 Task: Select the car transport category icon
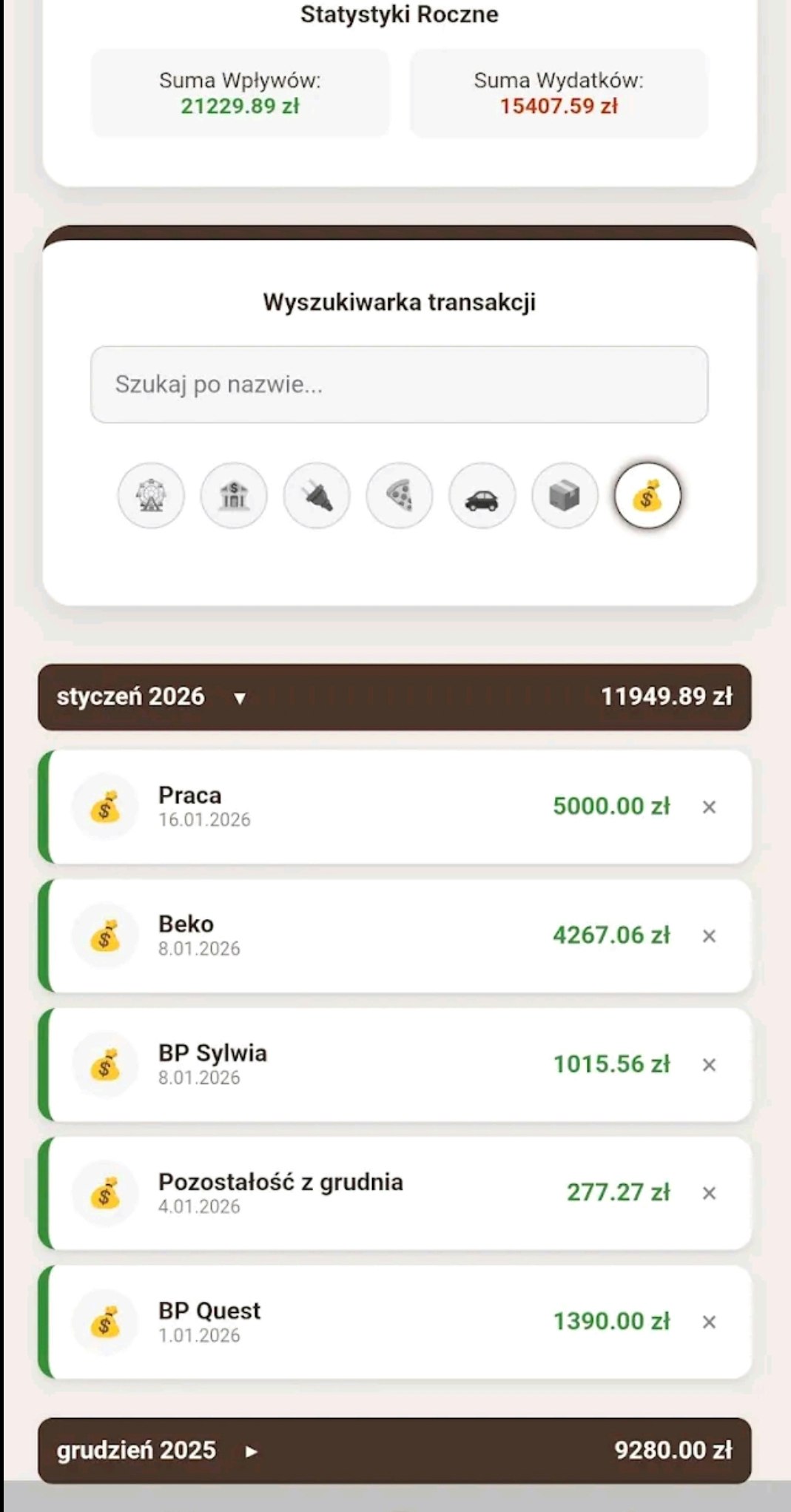click(482, 495)
